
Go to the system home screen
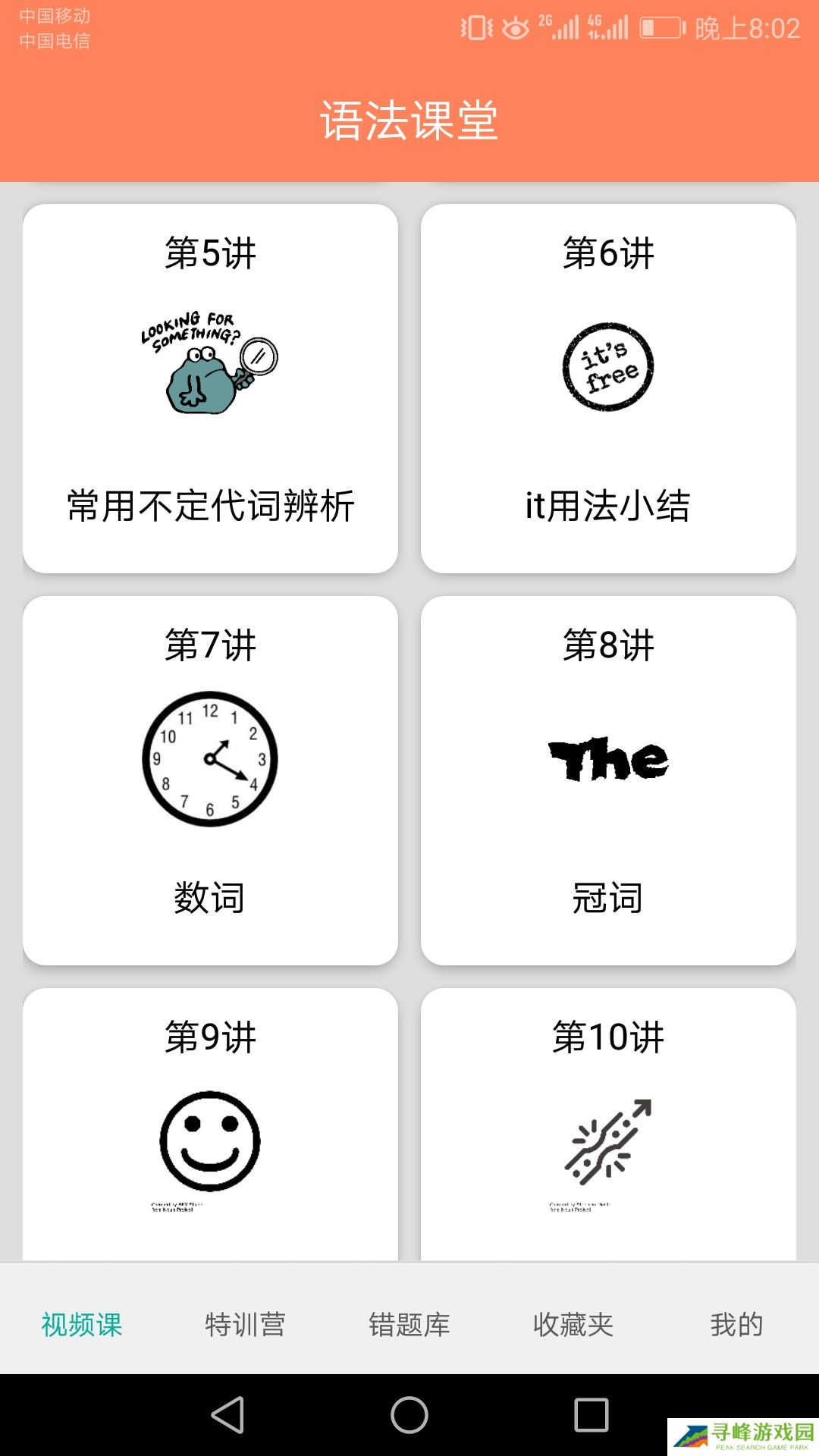[x=409, y=1415]
